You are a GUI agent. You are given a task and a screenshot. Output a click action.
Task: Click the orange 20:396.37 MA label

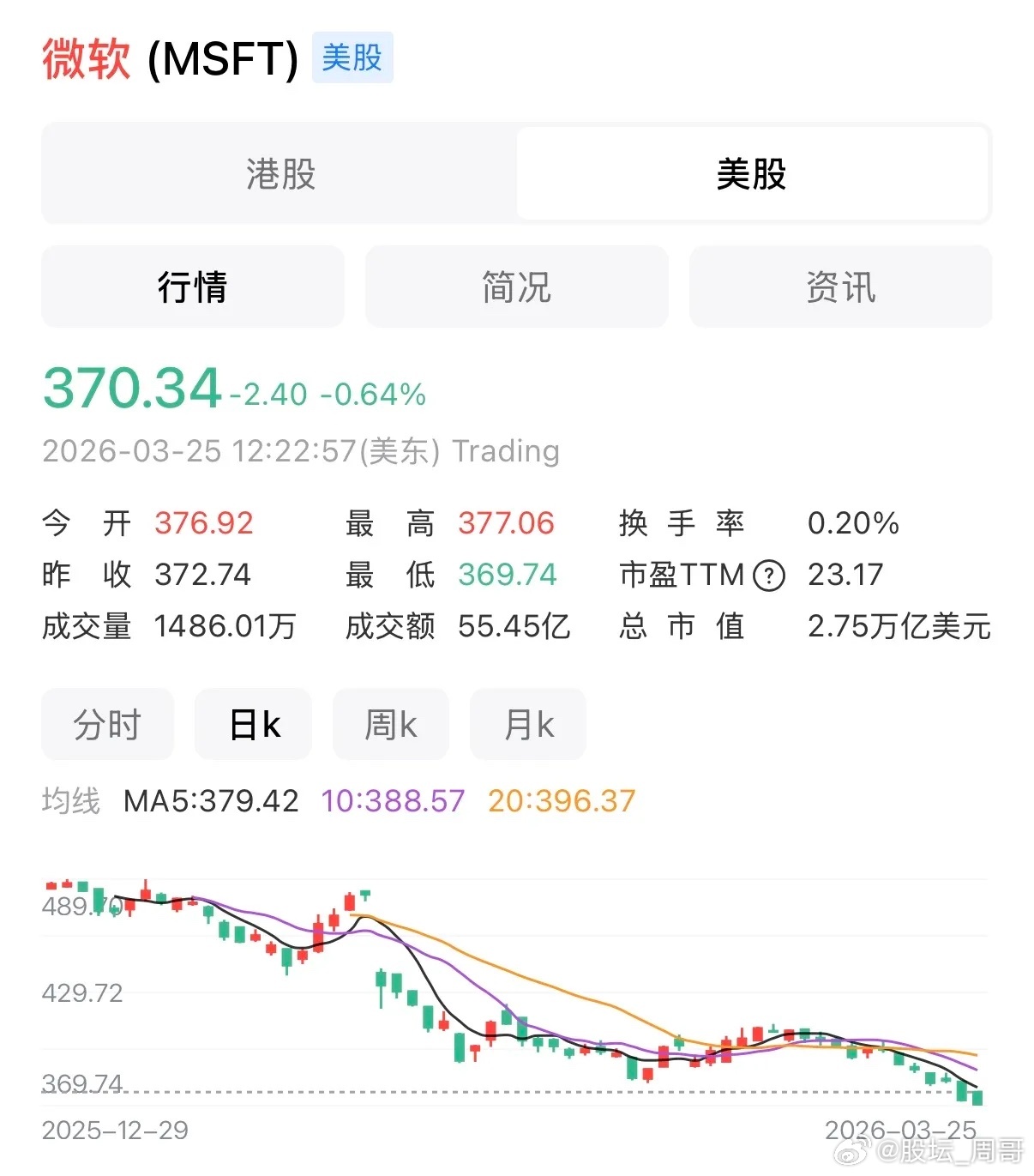[x=559, y=801]
